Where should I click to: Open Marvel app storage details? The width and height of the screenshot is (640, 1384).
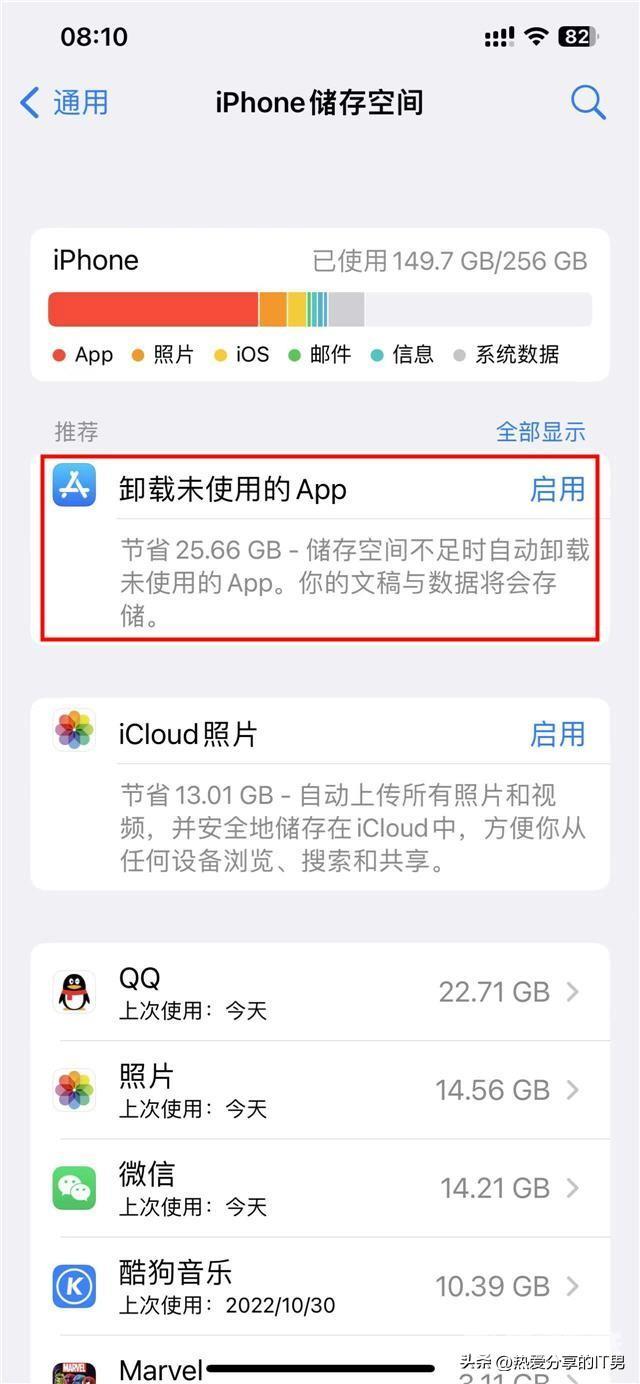(320, 1360)
